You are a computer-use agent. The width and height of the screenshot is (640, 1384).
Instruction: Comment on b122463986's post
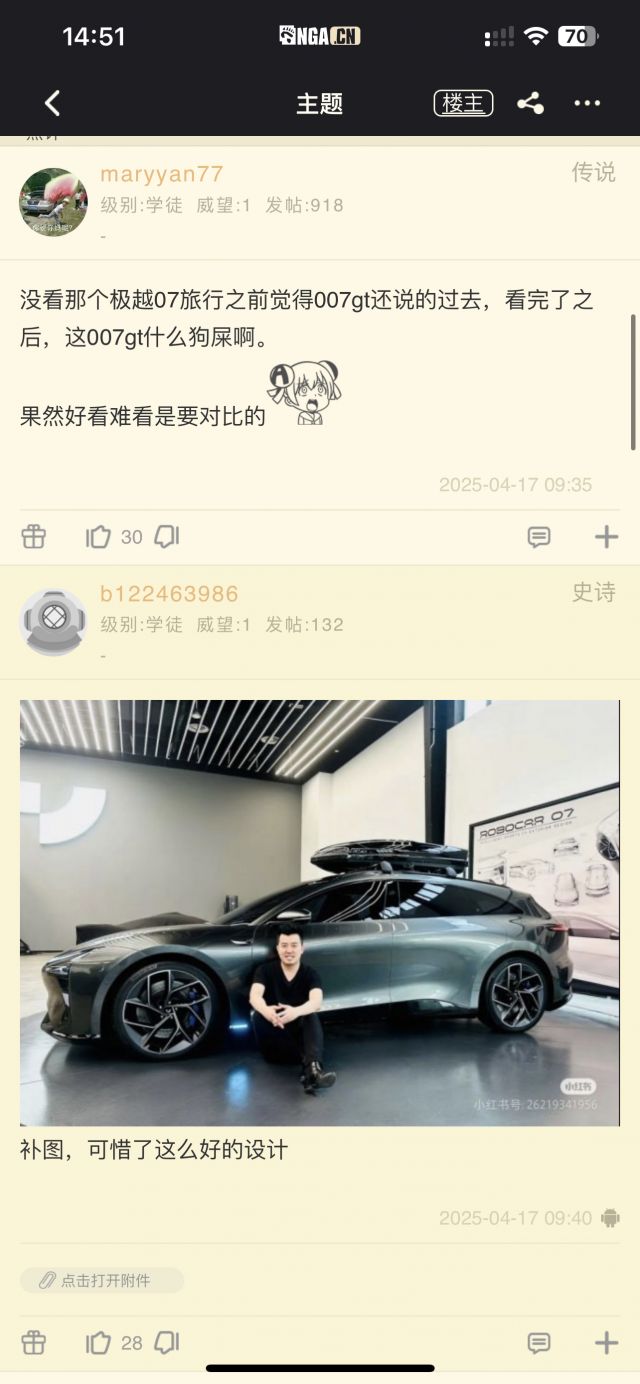[539, 1343]
